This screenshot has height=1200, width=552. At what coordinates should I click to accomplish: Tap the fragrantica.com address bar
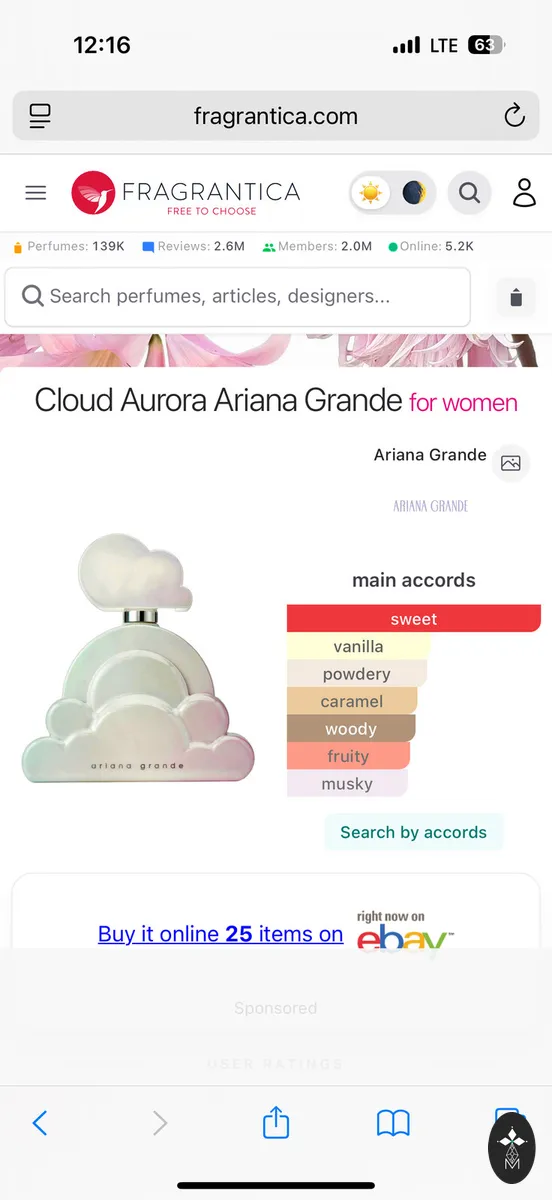[276, 116]
